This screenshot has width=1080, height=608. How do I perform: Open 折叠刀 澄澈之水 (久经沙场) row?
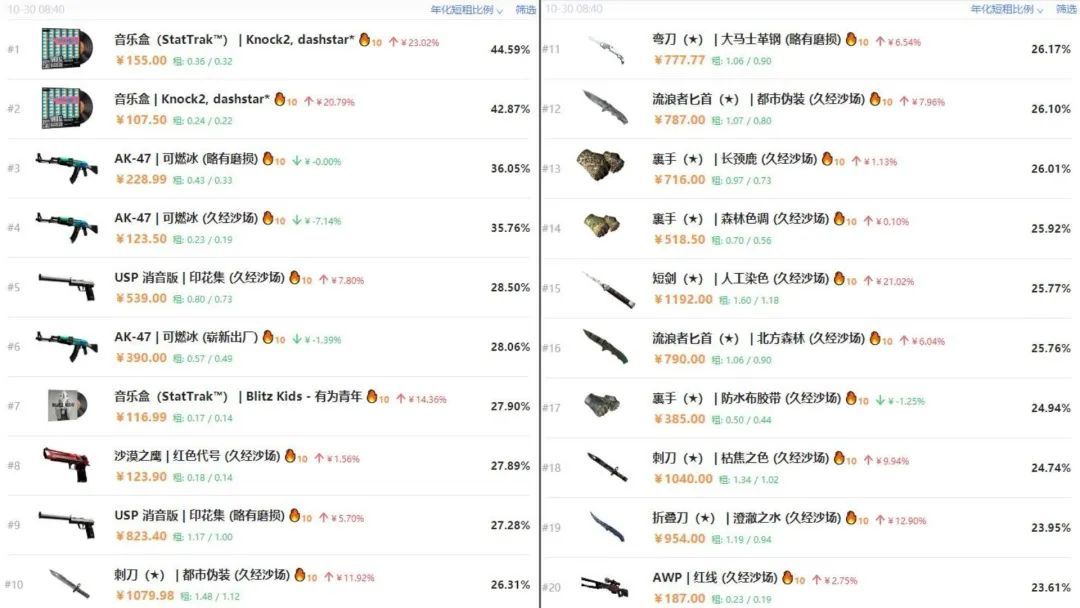(809, 527)
